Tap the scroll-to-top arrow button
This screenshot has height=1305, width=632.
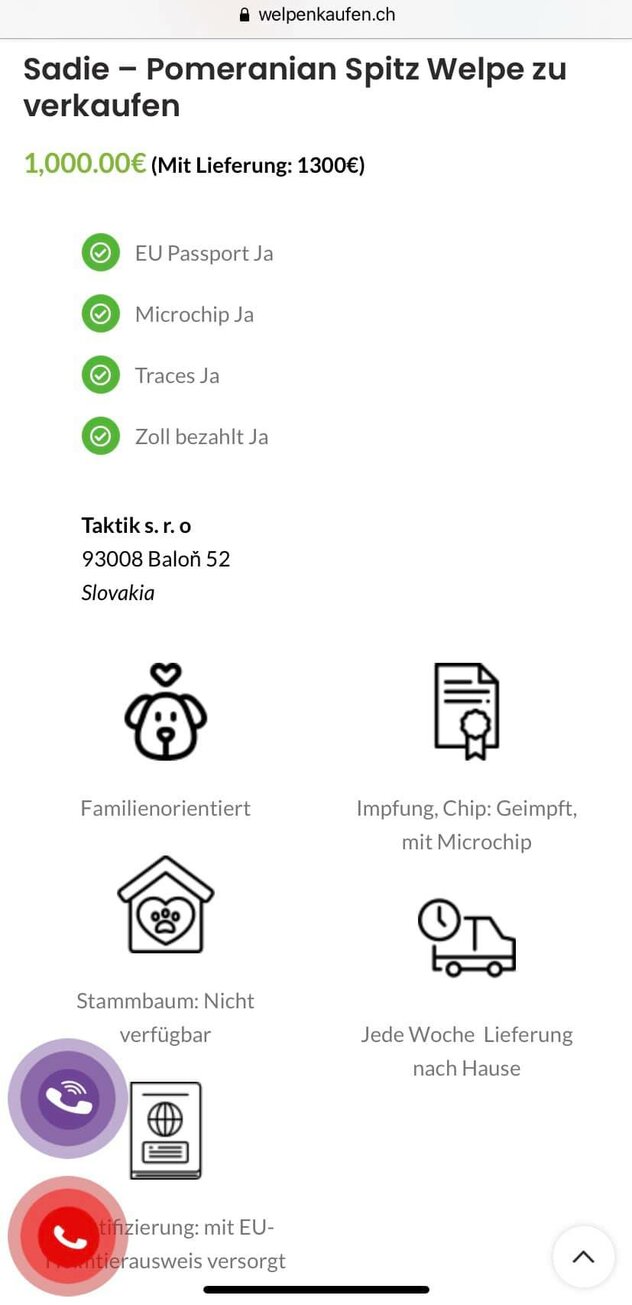[x=583, y=1257]
